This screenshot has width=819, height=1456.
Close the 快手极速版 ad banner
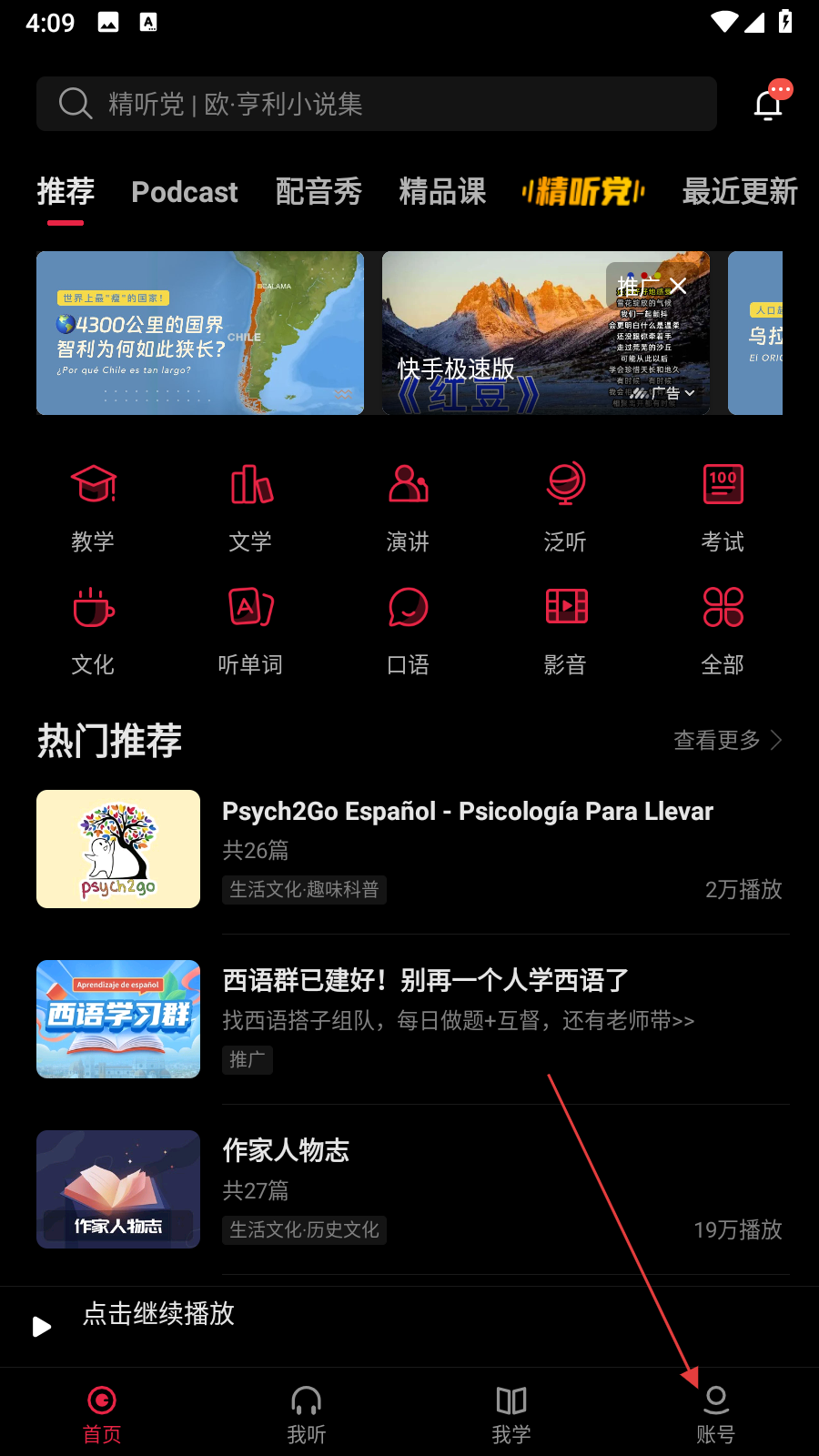click(678, 286)
